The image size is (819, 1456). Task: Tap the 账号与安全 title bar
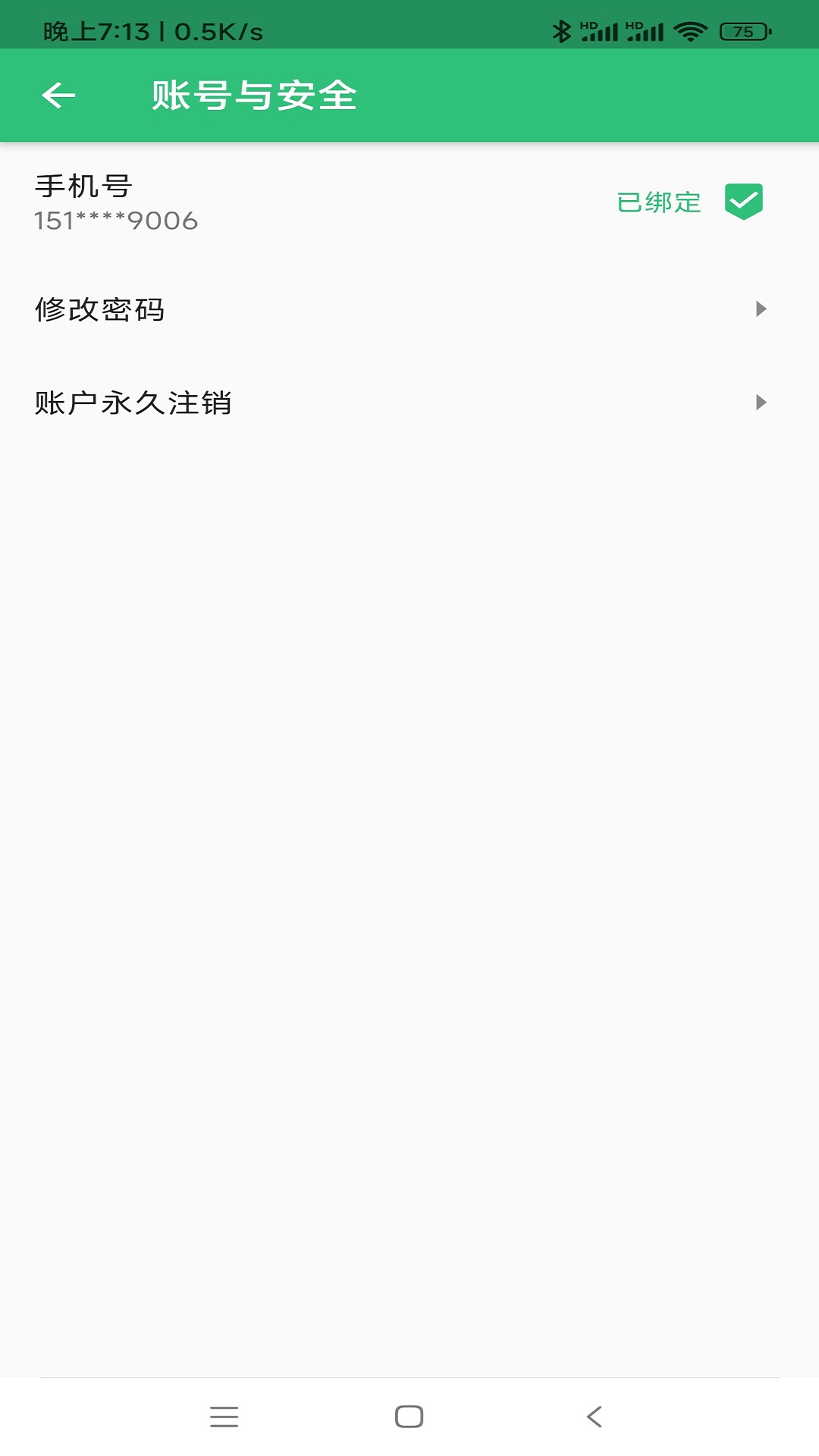coord(254,95)
